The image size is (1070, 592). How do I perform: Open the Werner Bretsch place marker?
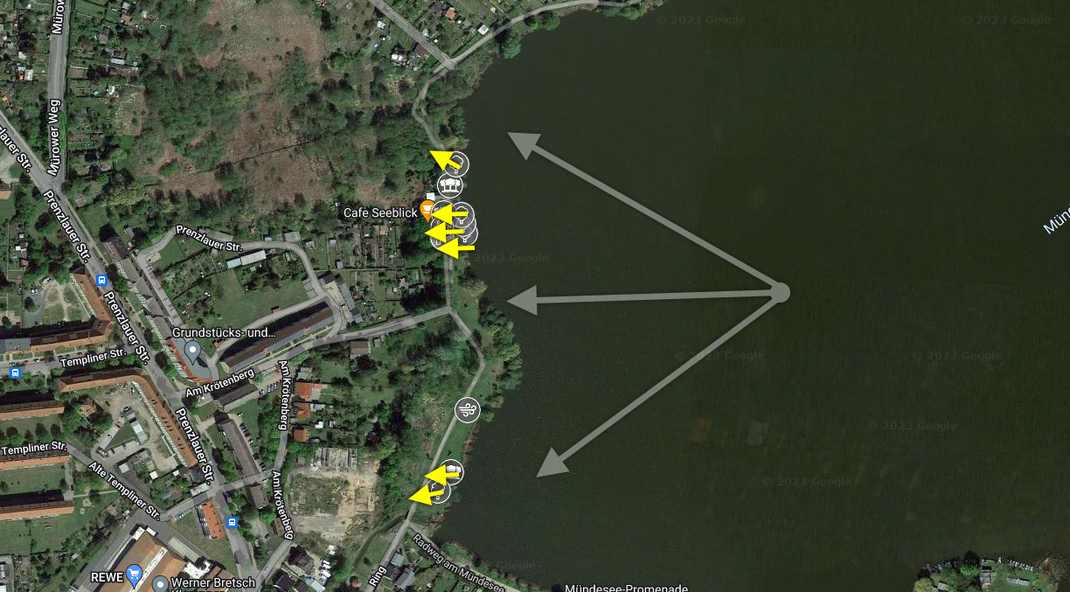click(160, 583)
